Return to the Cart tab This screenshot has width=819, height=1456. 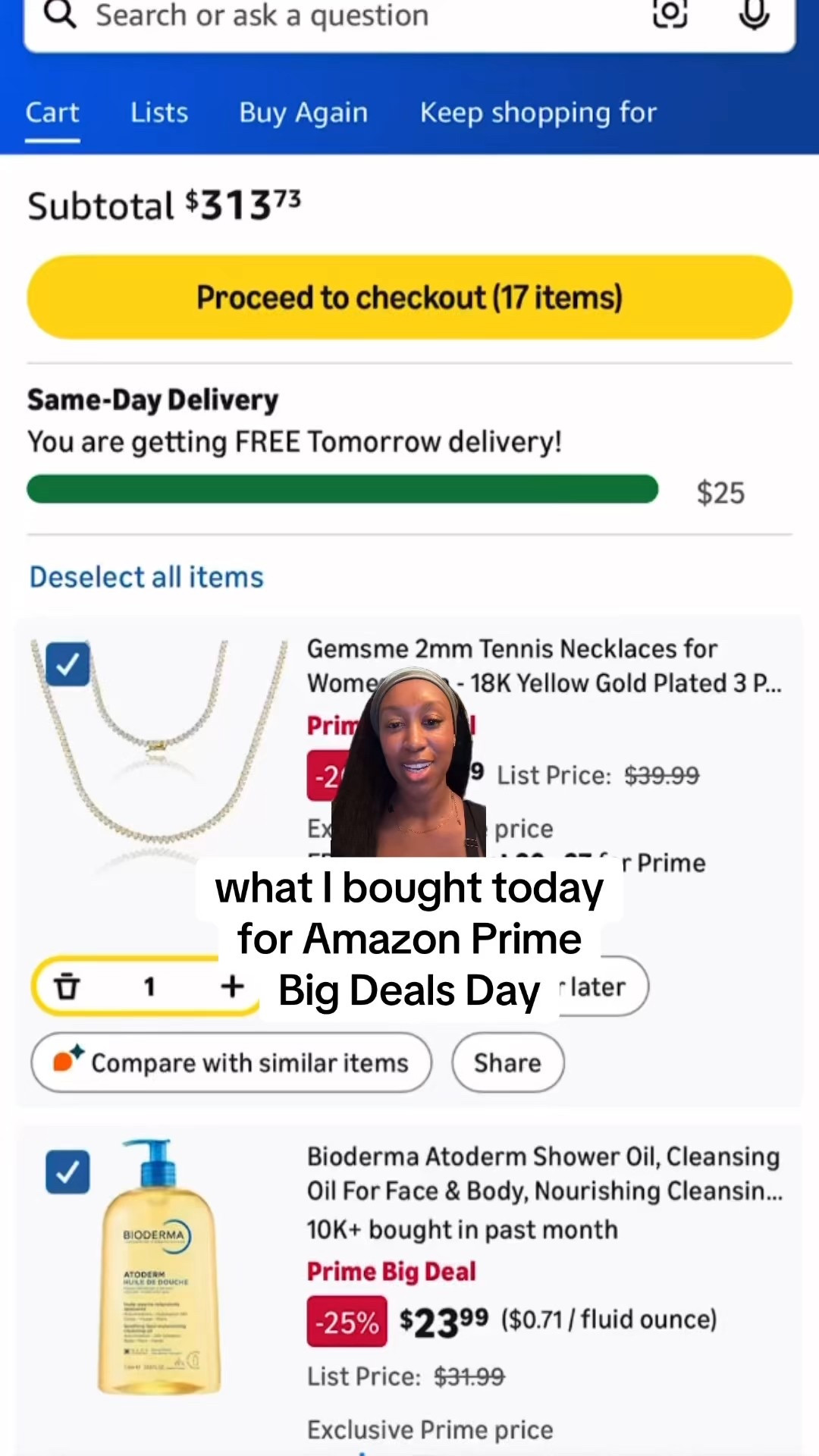pyautogui.click(x=52, y=112)
